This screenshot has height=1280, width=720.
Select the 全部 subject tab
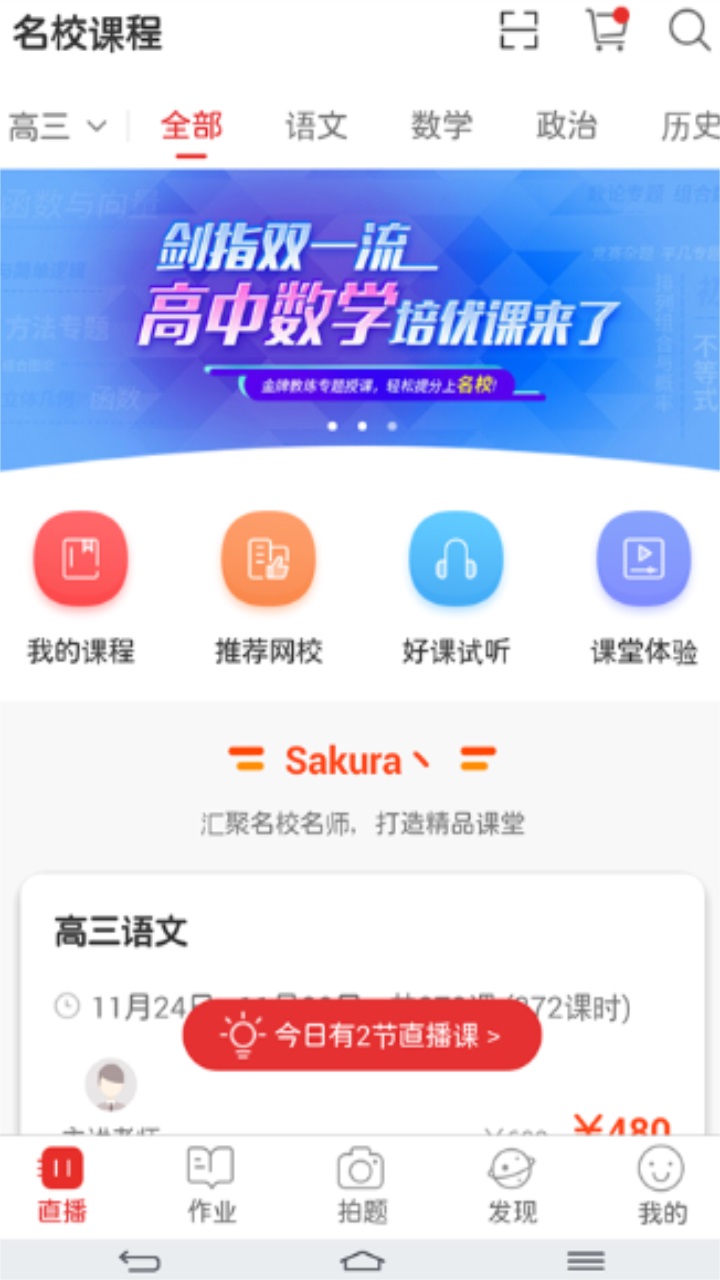191,127
